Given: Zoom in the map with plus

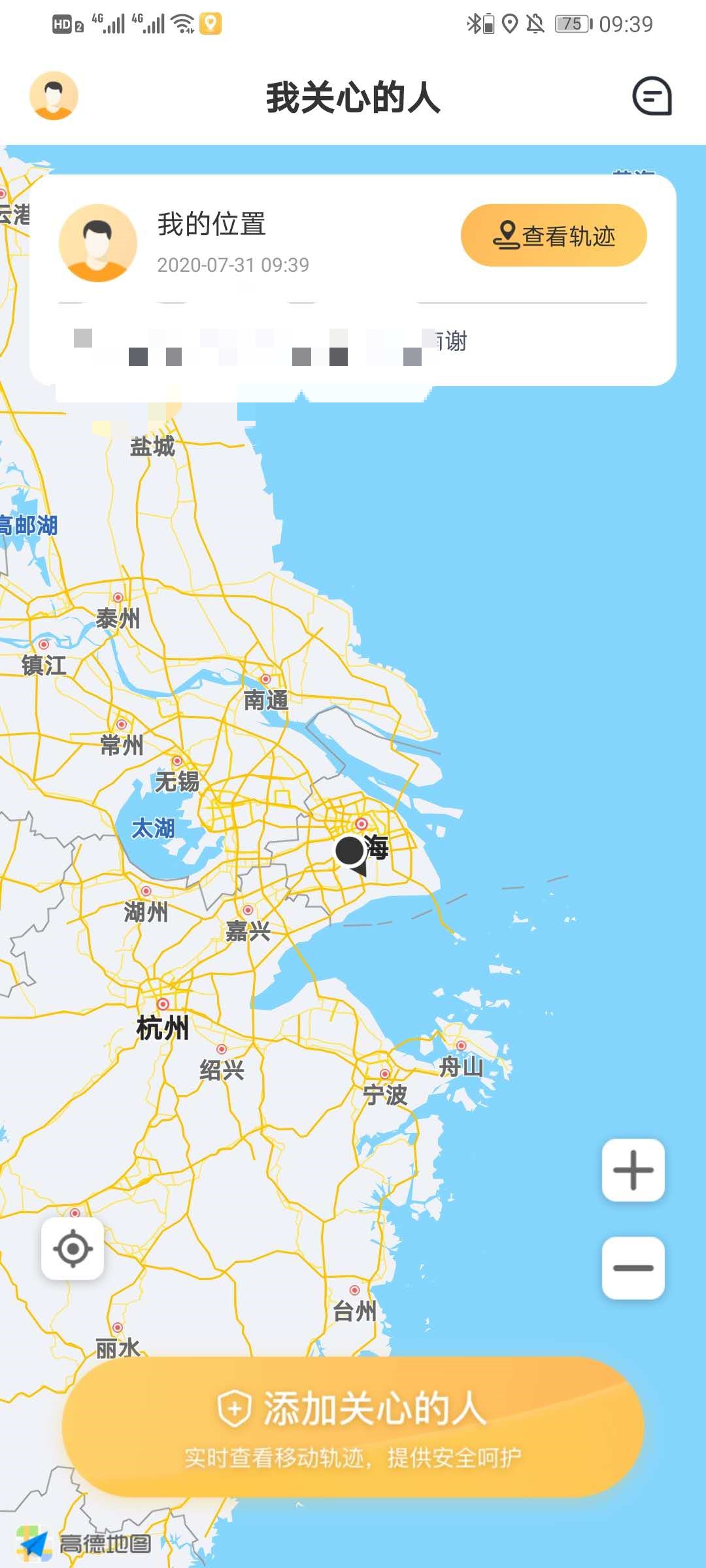Looking at the screenshot, I should (x=633, y=1169).
